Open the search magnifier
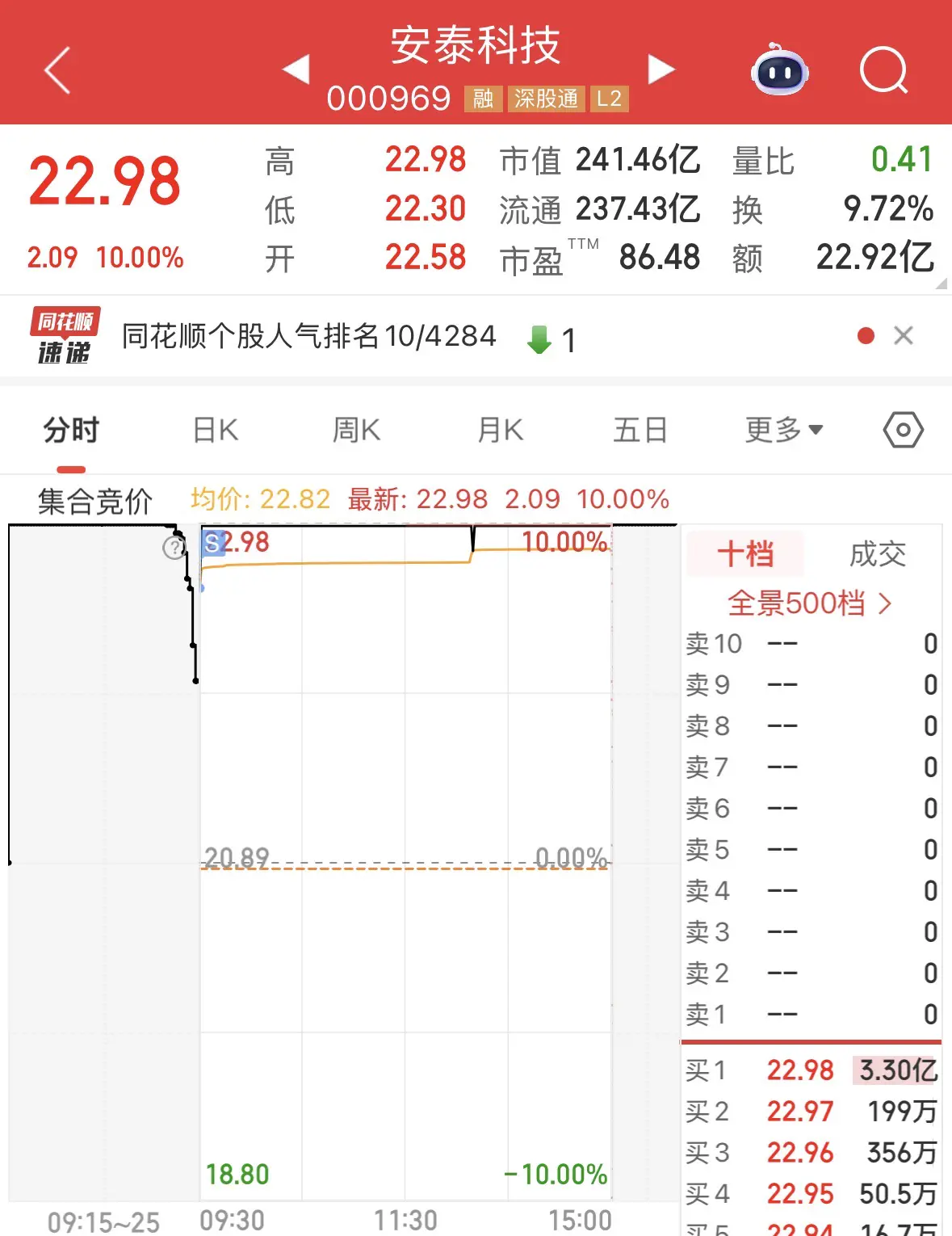Image resolution: width=952 pixels, height=1236 pixels. click(883, 70)
